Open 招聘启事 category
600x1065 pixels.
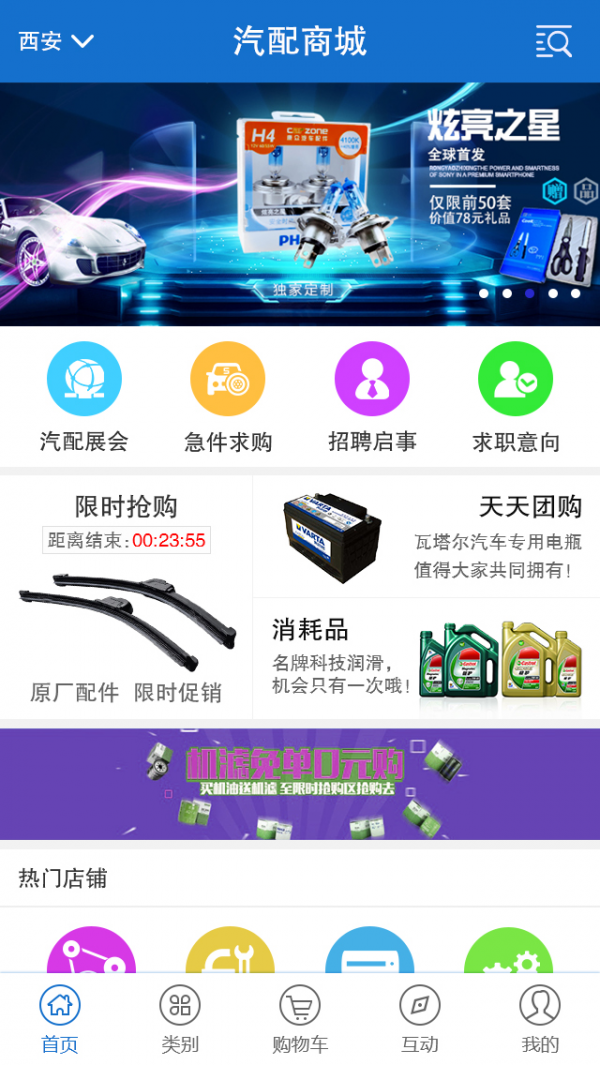tap(372, 397)
